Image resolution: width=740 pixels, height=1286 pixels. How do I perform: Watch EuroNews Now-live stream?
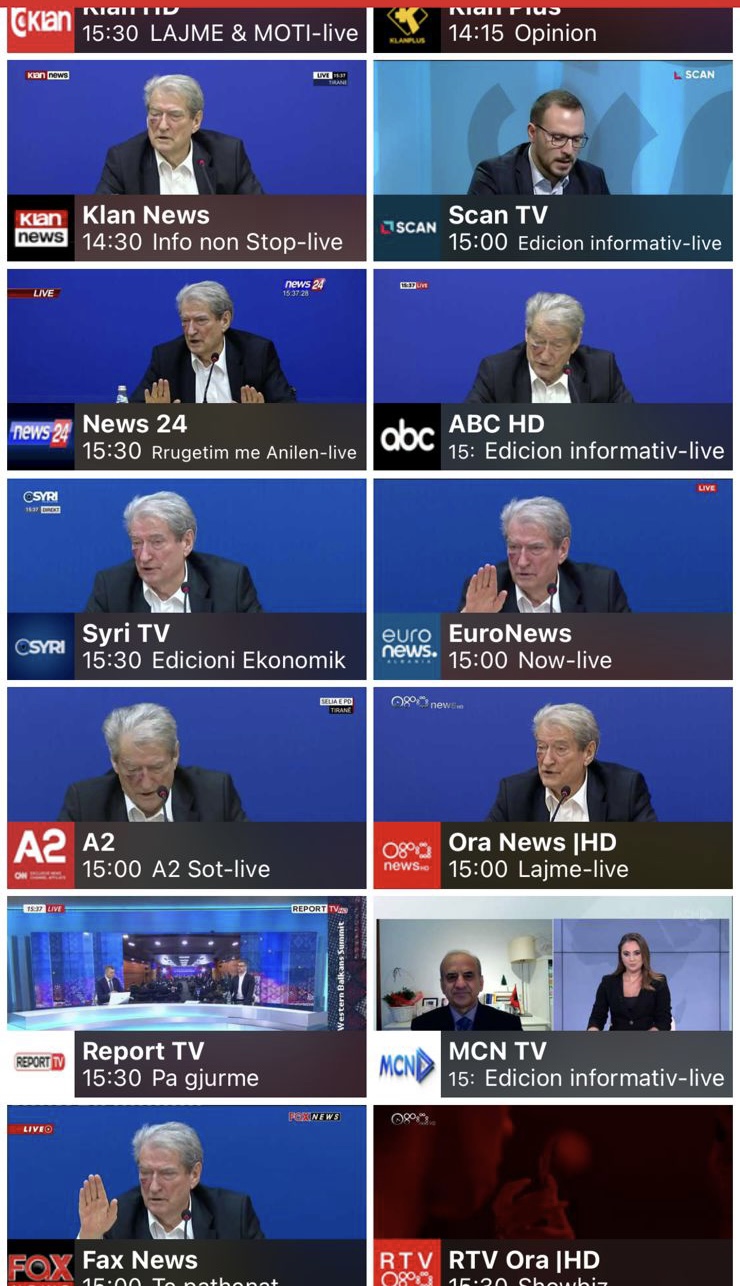tap(552, 578)
